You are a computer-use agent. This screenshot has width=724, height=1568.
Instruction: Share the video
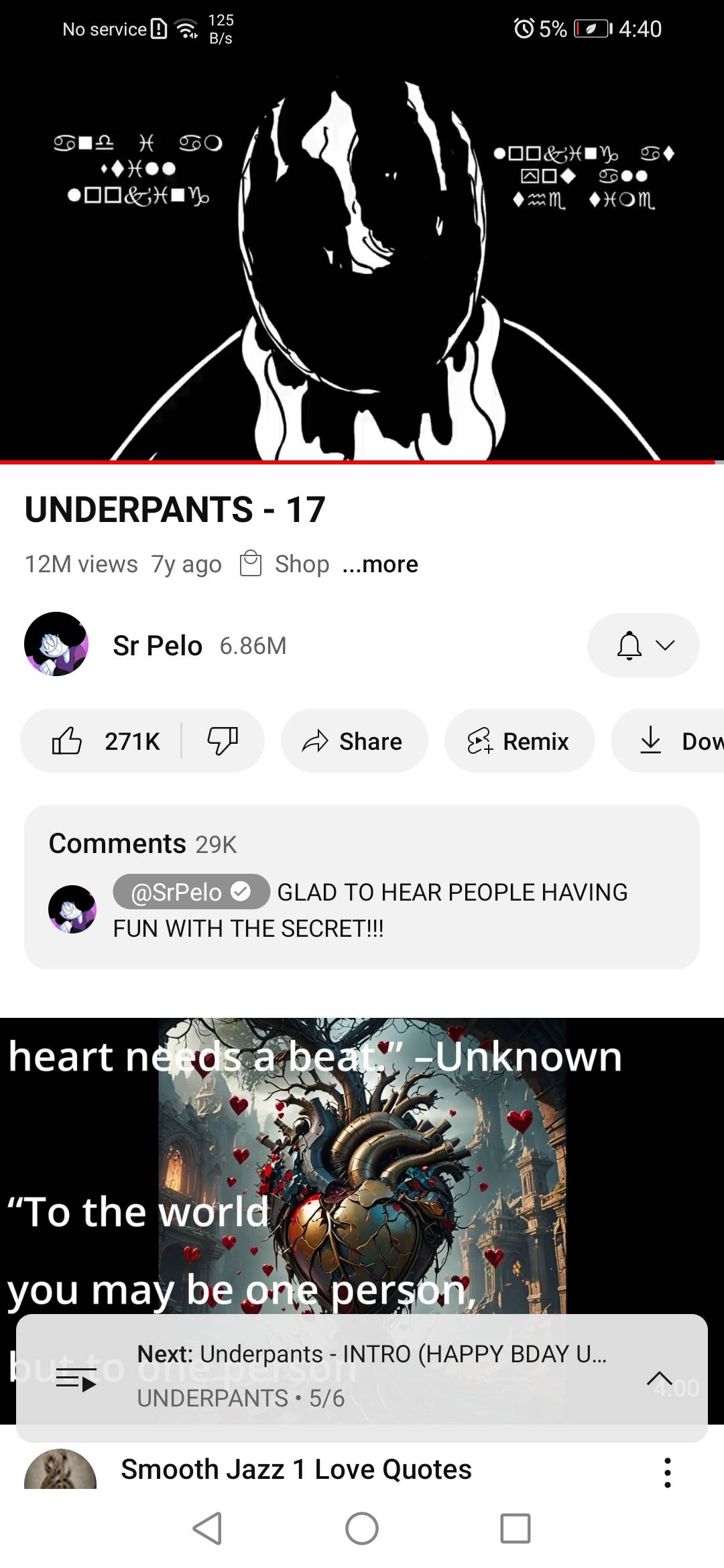tap(353, 741)
